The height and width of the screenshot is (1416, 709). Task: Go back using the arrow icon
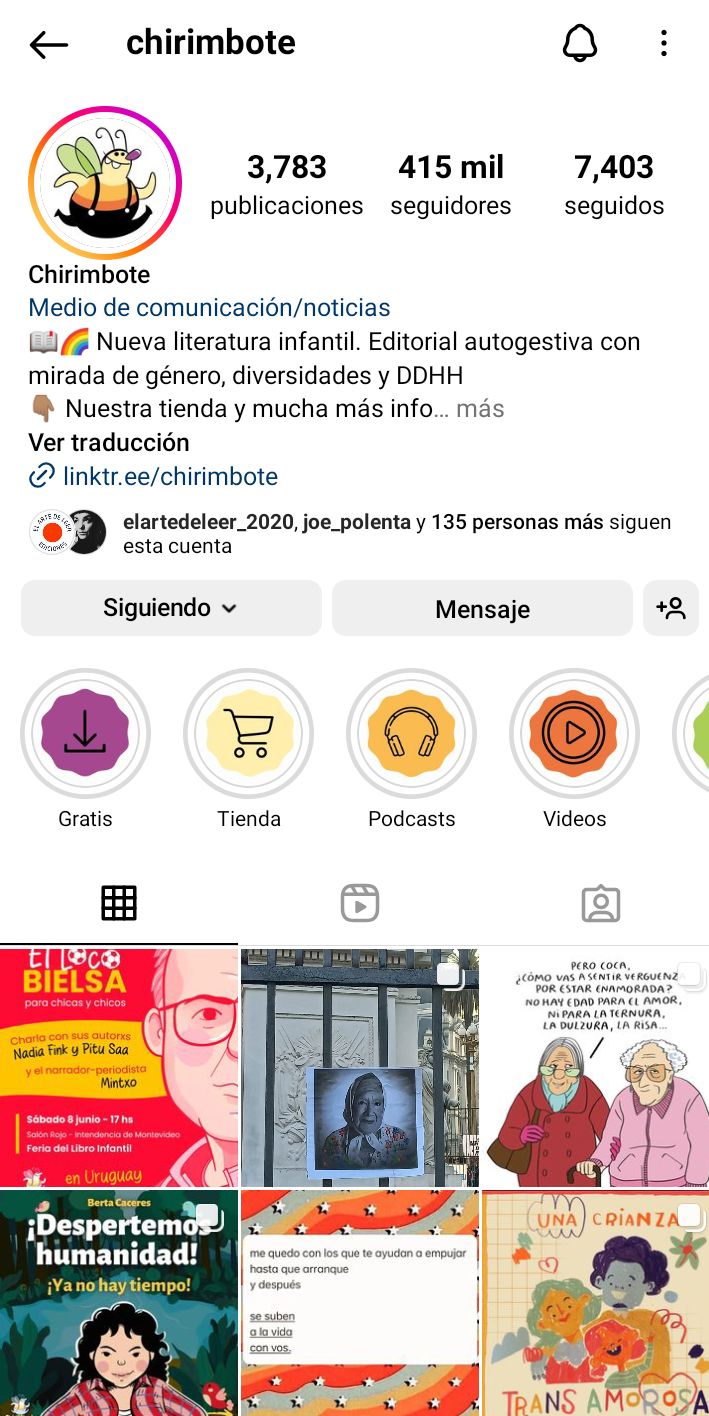point(48,44)
